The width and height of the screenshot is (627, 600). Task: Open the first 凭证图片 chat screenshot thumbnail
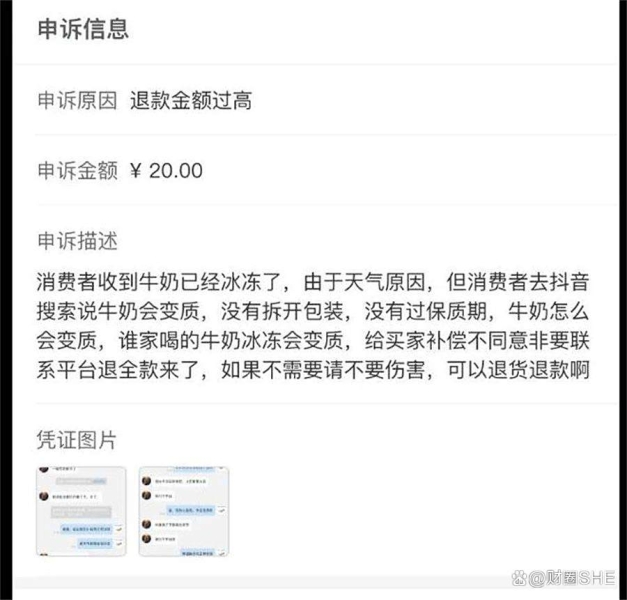pyautogui.click(x=82, y=511)
